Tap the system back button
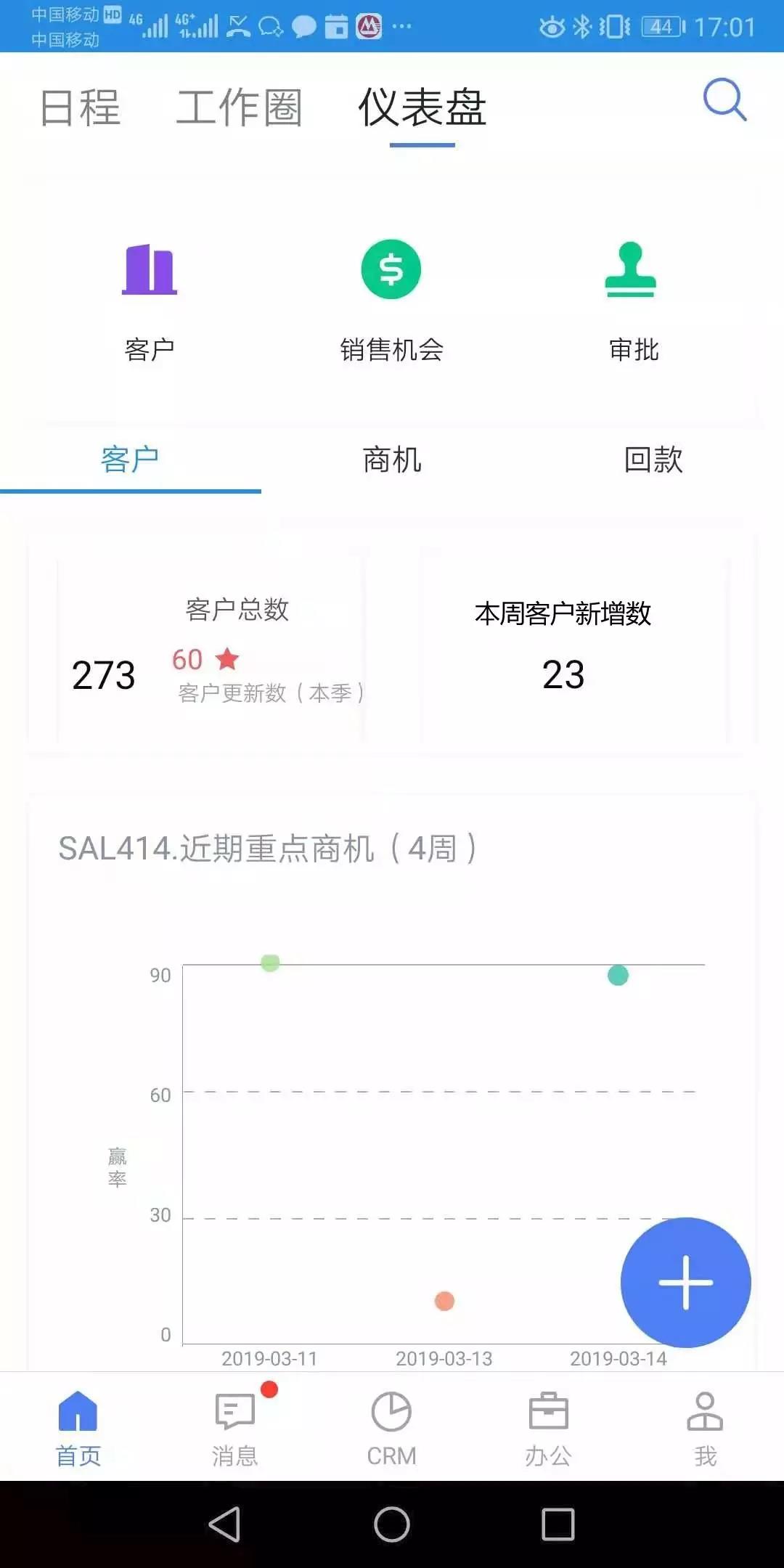784x1568 pixels. pos(224,1524)
